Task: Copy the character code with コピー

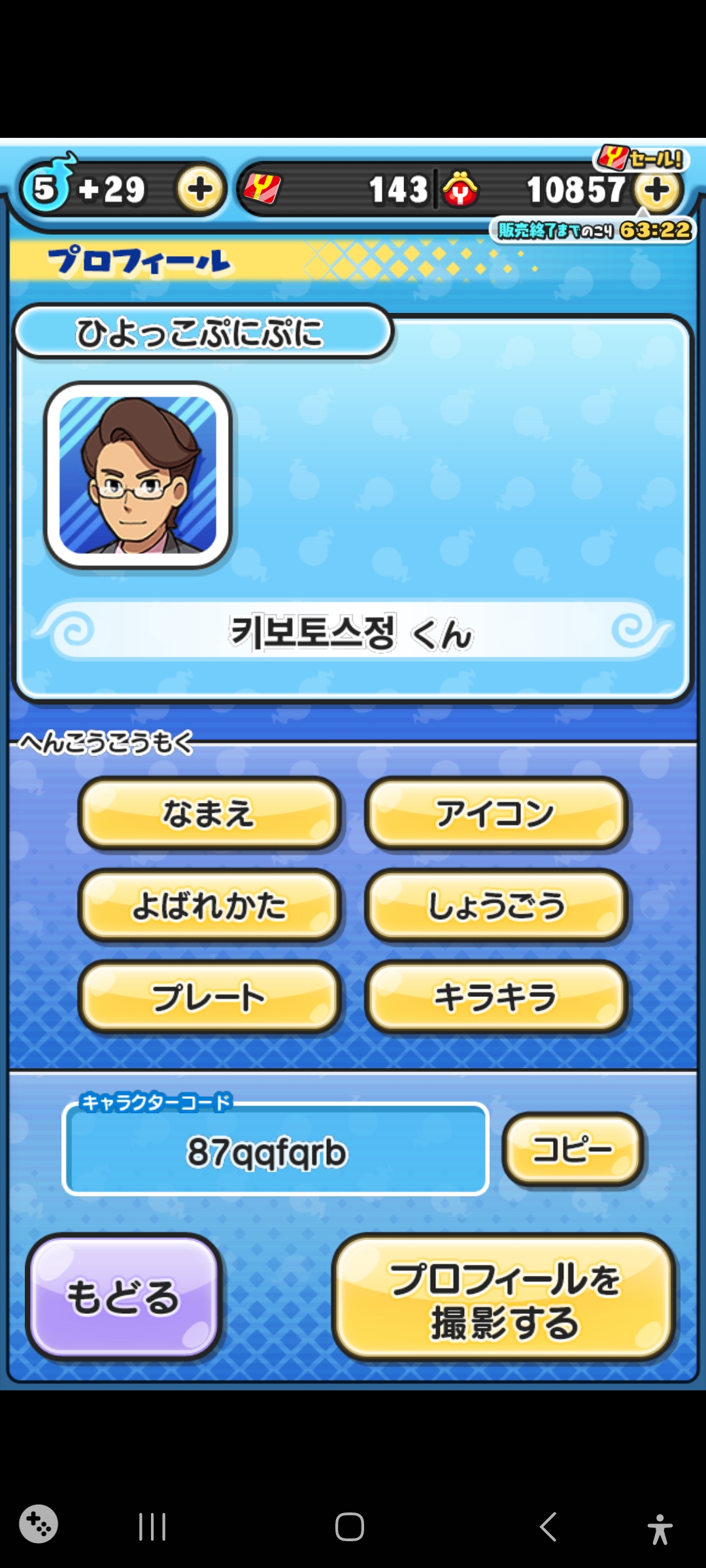Action: click(573, 1149)
